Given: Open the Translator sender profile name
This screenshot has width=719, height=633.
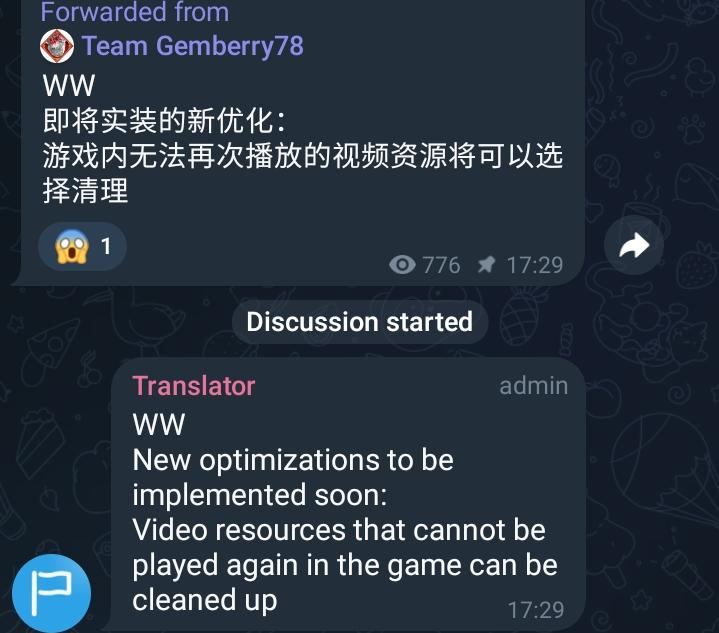Looking at the screenshot, I should (194, 386).
